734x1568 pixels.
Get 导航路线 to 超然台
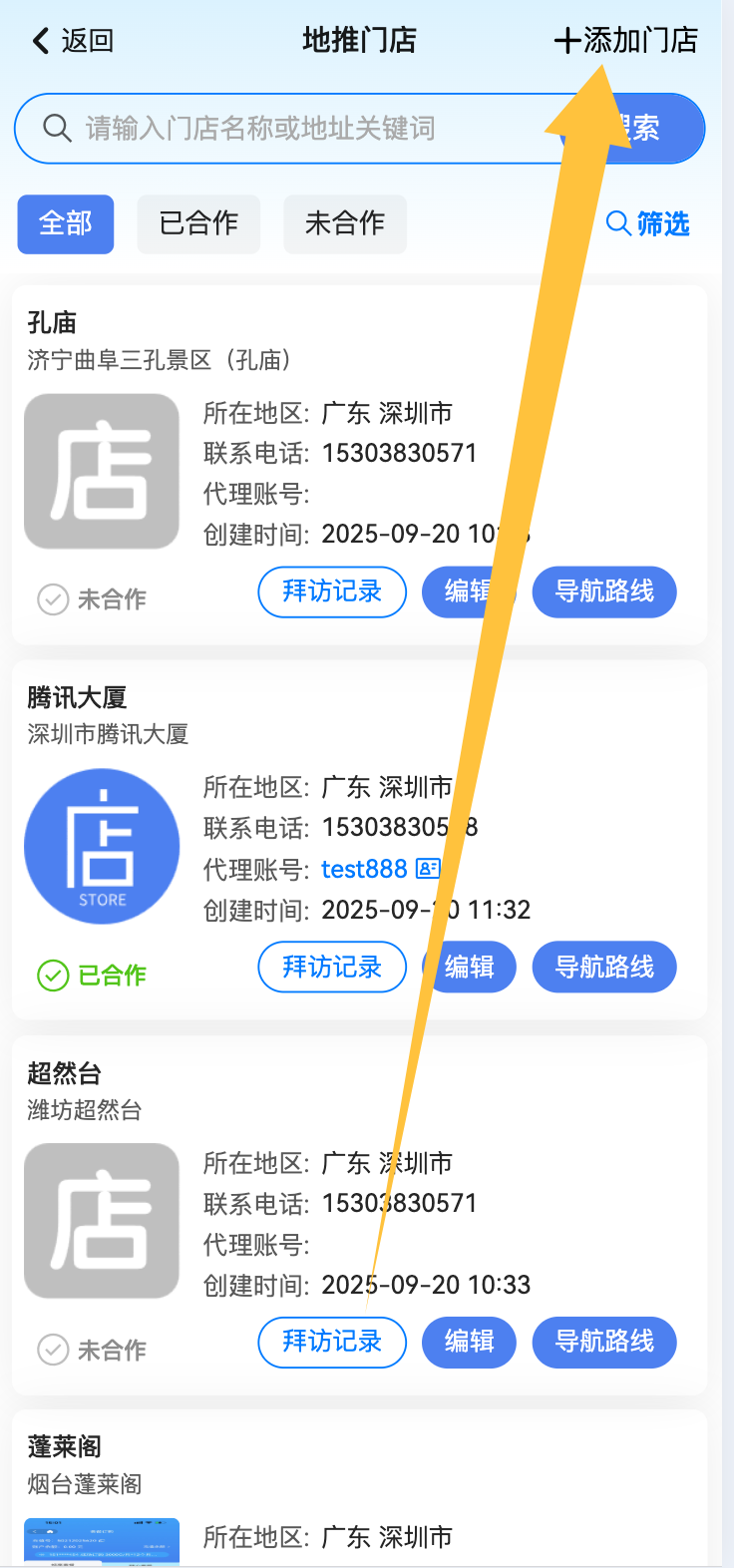tap(604, 1342)
